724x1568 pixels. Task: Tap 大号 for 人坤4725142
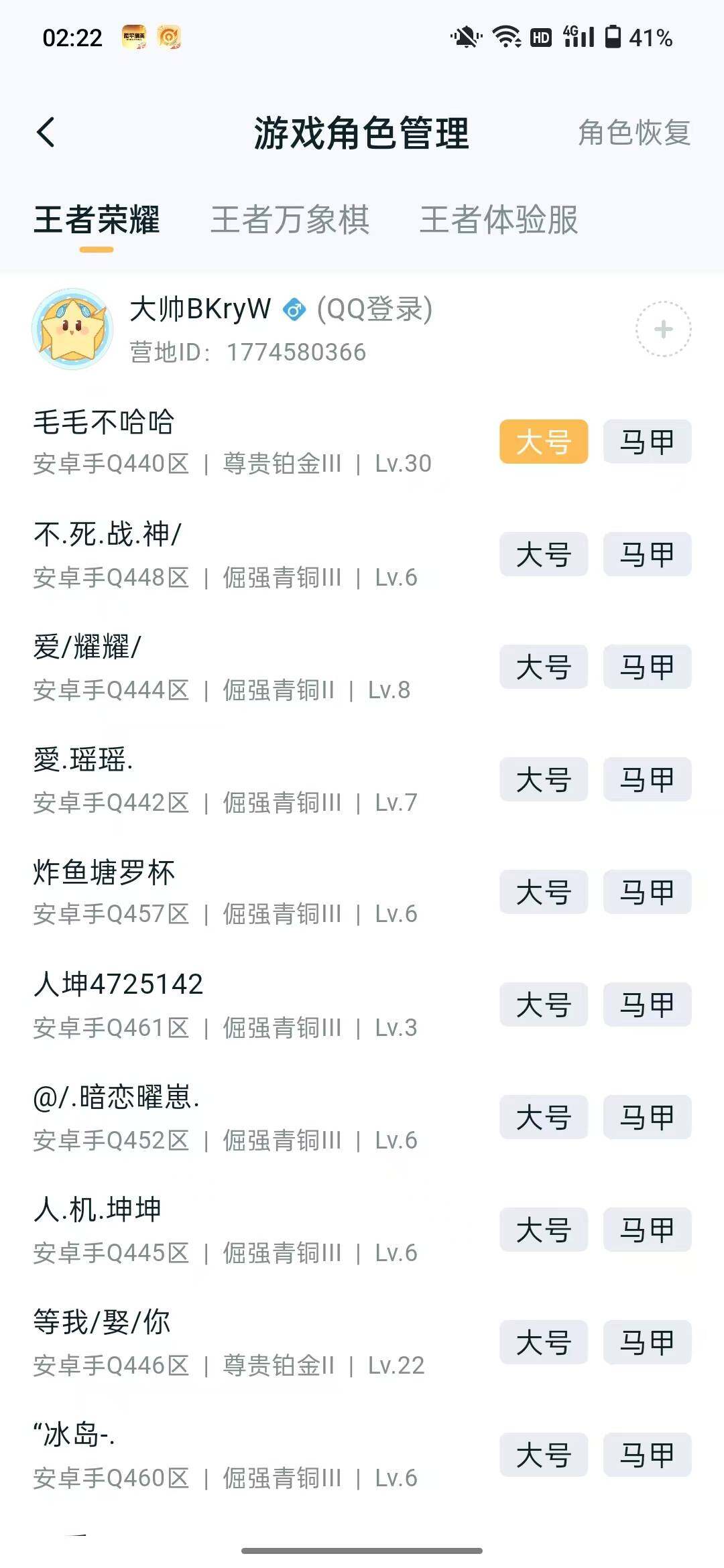coord(543,1005)
